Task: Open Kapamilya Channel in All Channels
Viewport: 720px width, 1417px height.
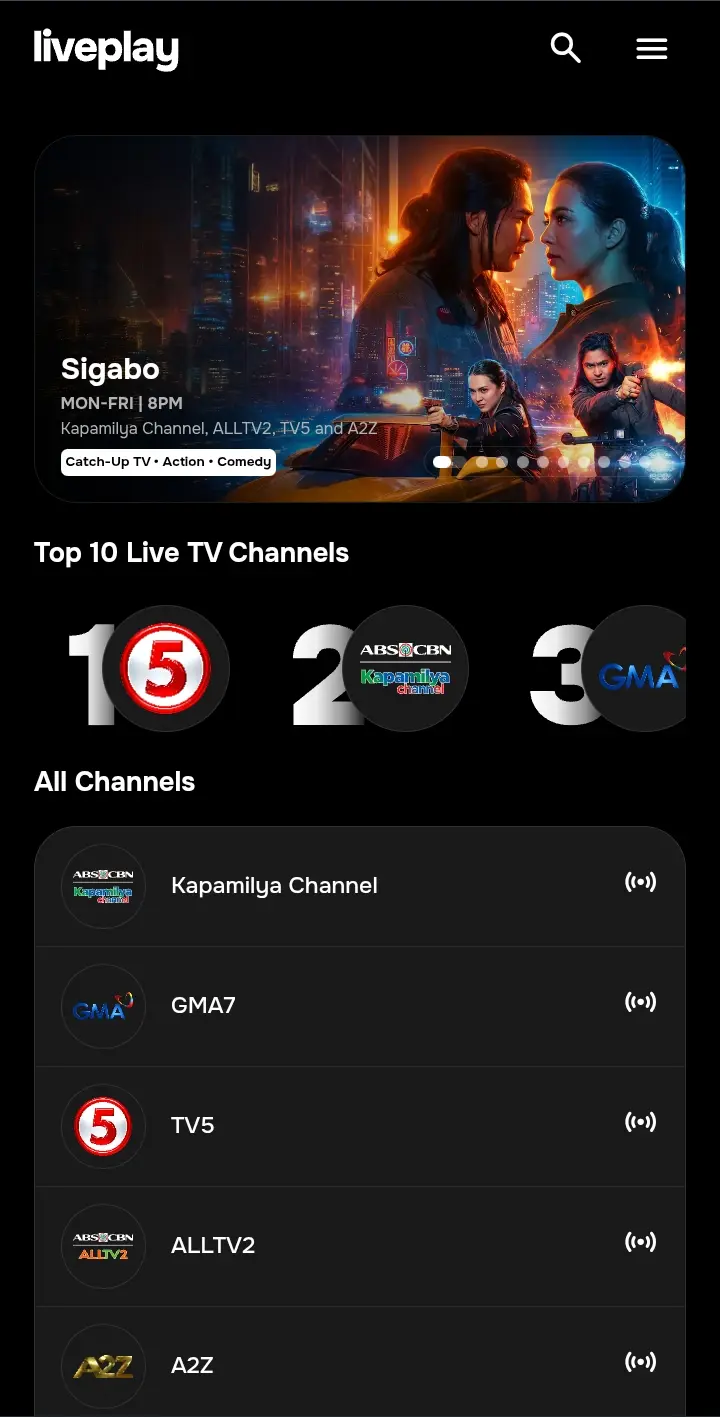Action: [x=360, y=886]
